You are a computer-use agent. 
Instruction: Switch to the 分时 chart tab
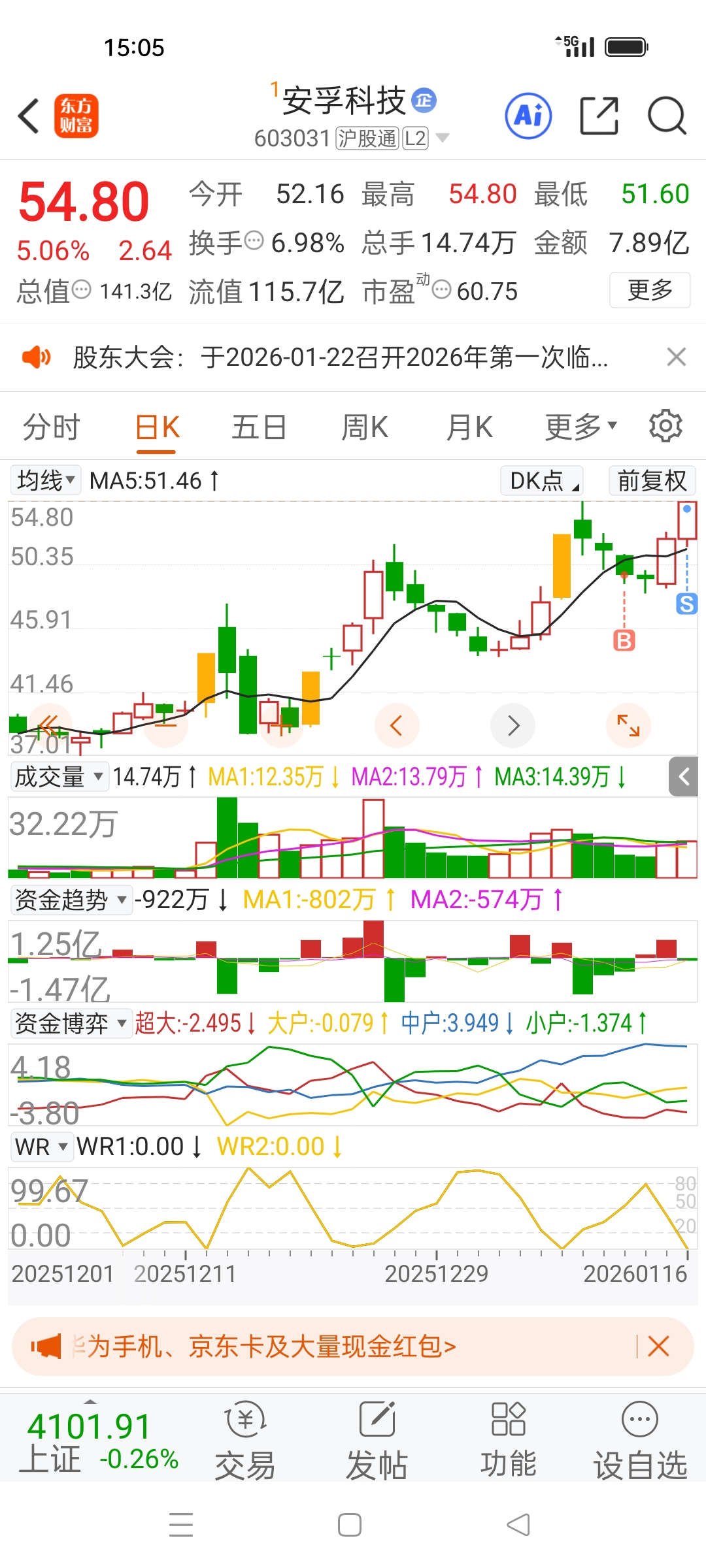click(51, 428)
